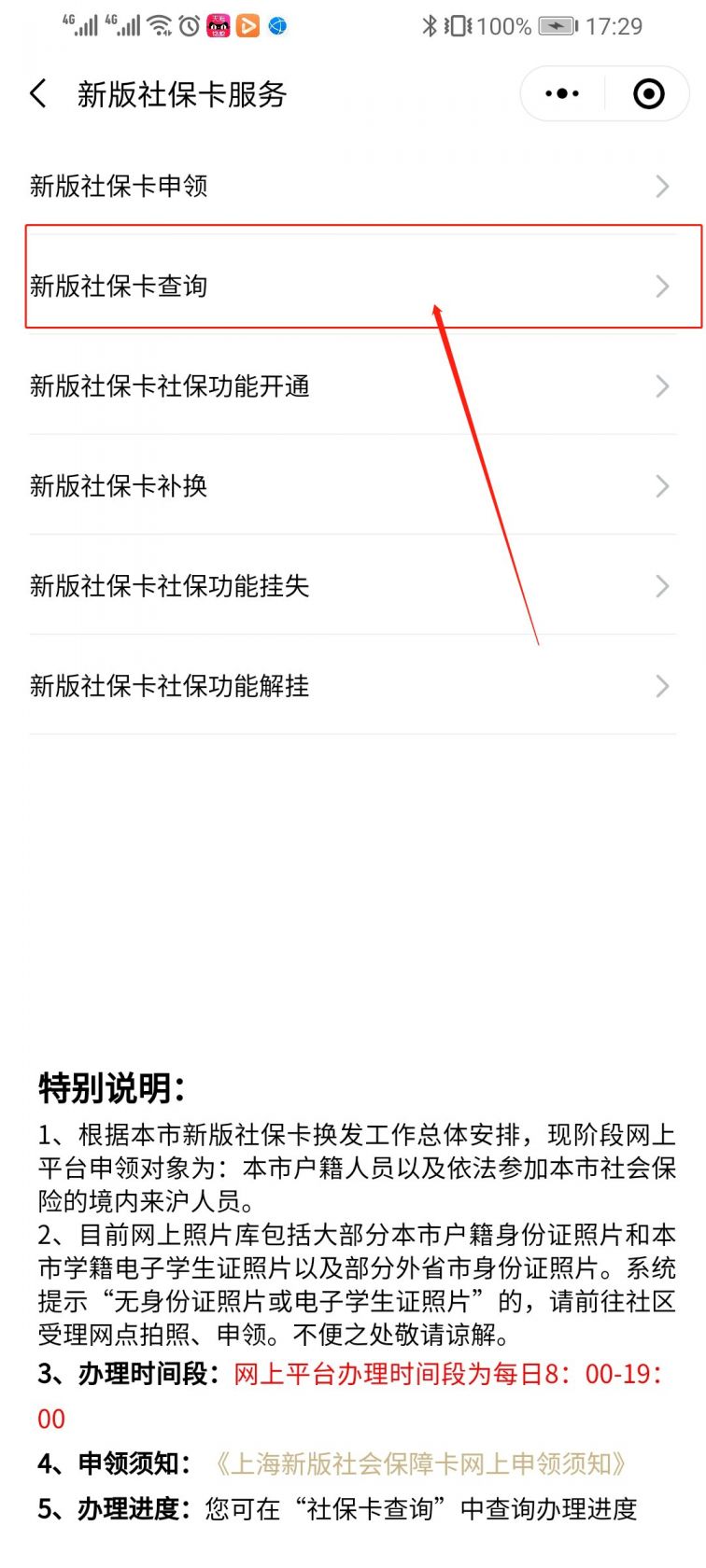Tap 新版社保卡社保功能解挂
This screenshot has width=706, height=1568.
[353, 685]
